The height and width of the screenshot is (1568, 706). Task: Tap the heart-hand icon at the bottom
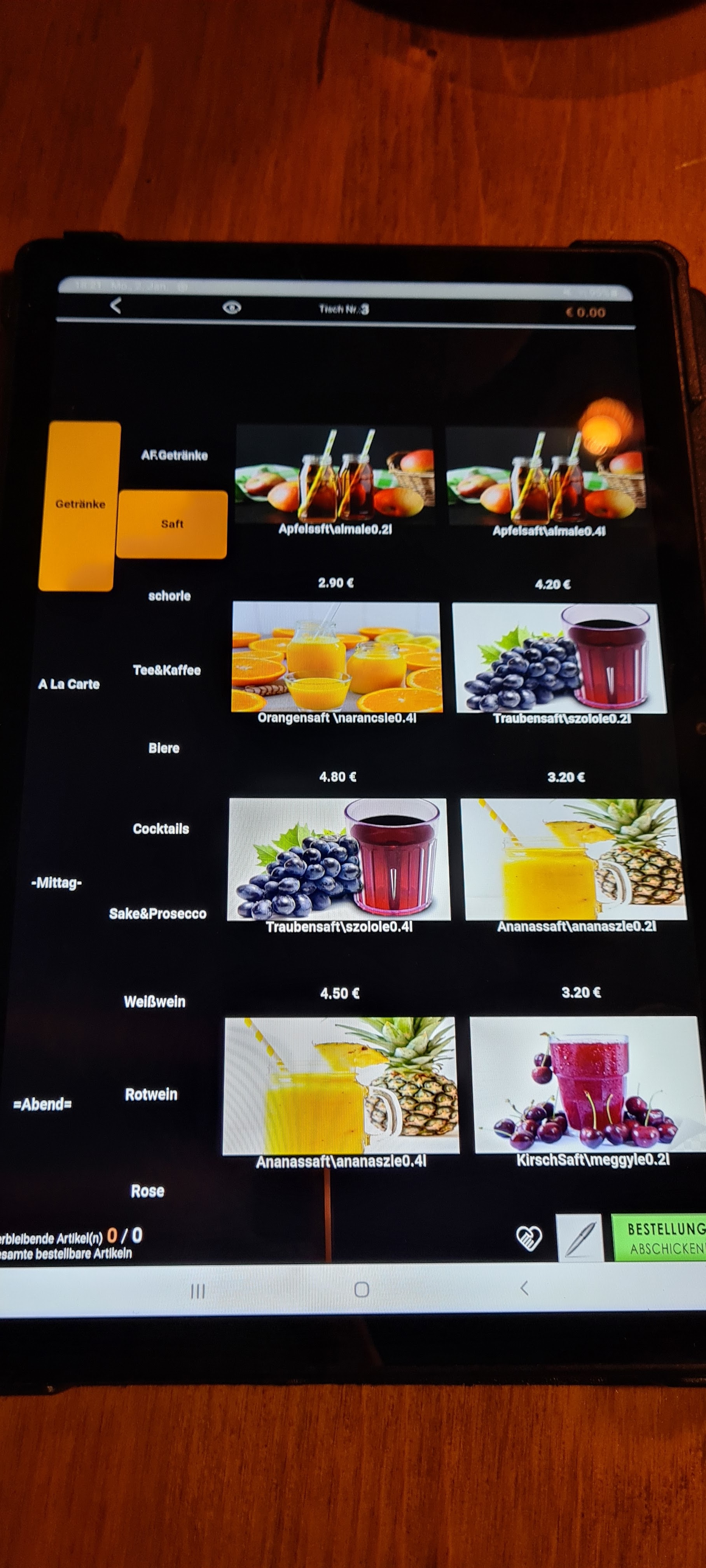pos(528,1237)
